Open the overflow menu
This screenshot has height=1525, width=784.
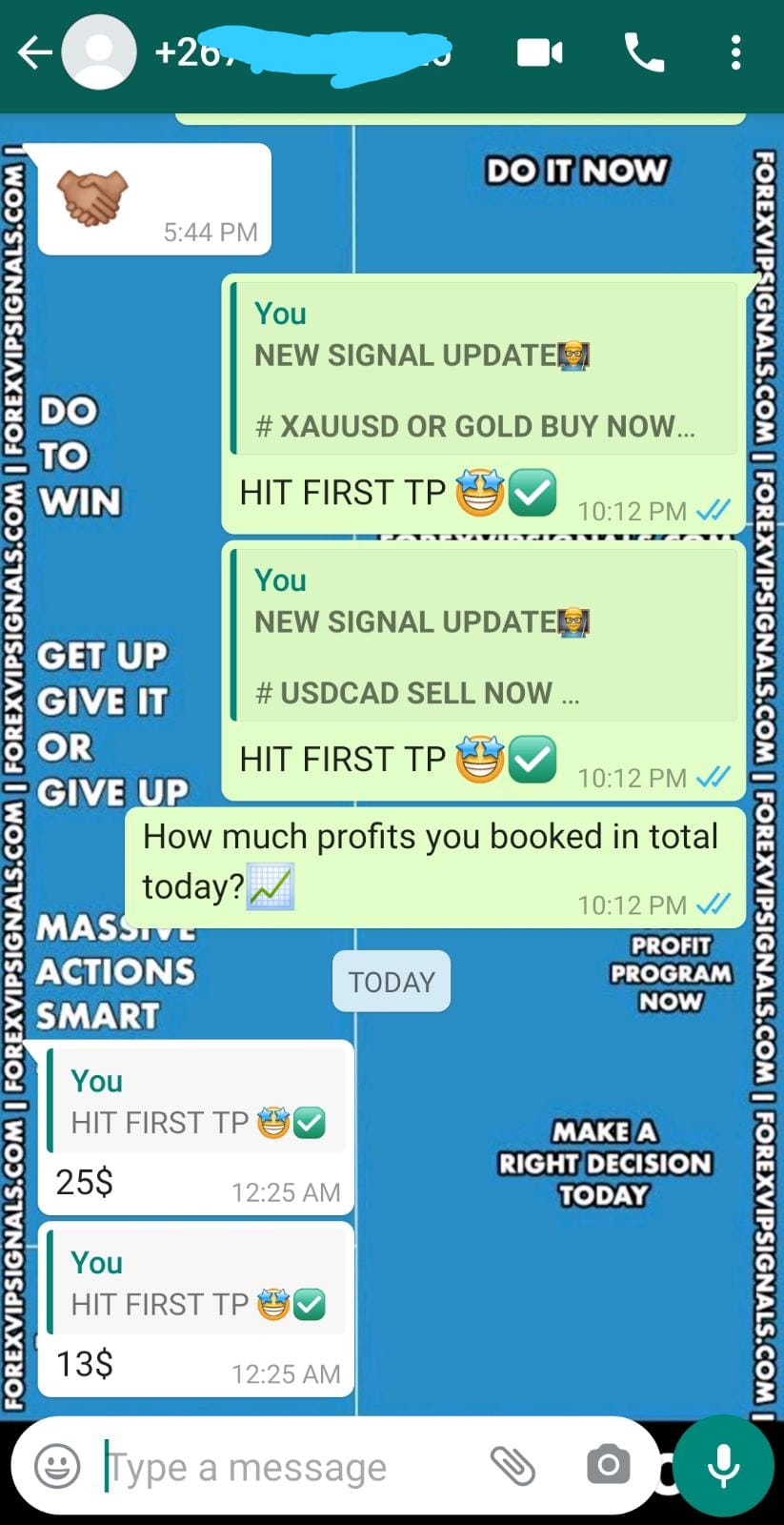click(x=735, y=52)
